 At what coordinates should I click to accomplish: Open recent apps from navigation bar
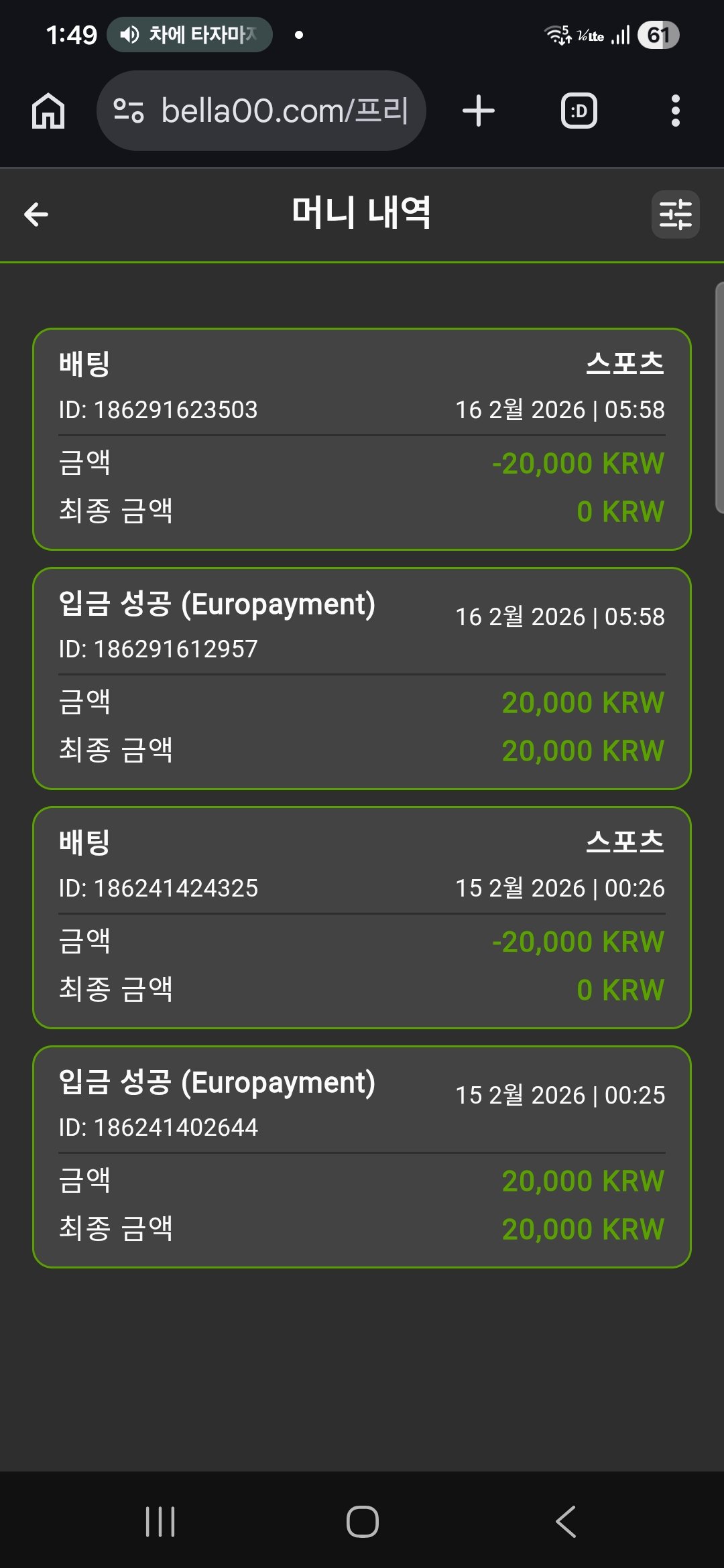(160, 1521)
